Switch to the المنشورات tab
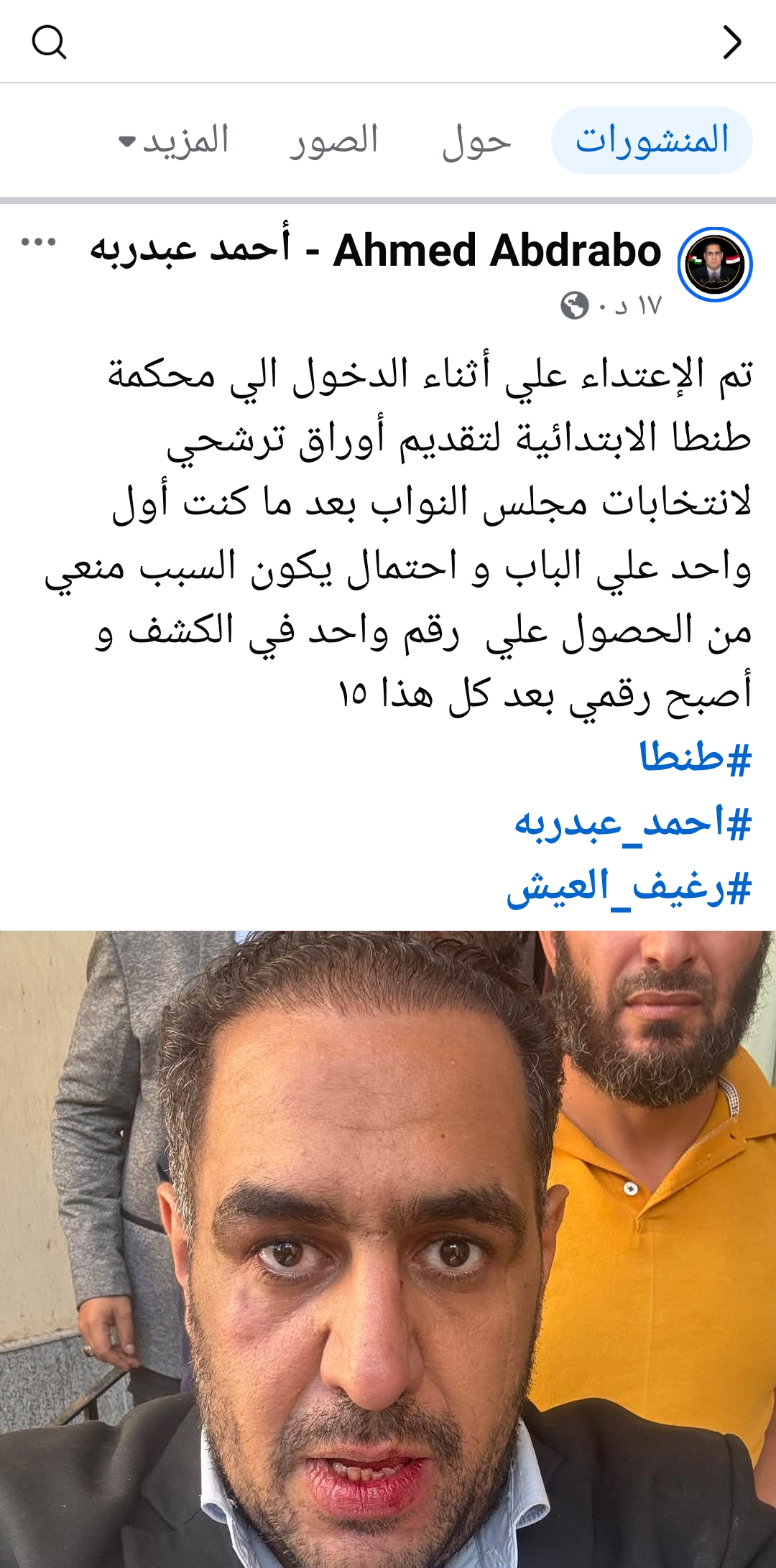The image size is (776, 1568). (x=652, y=141)
